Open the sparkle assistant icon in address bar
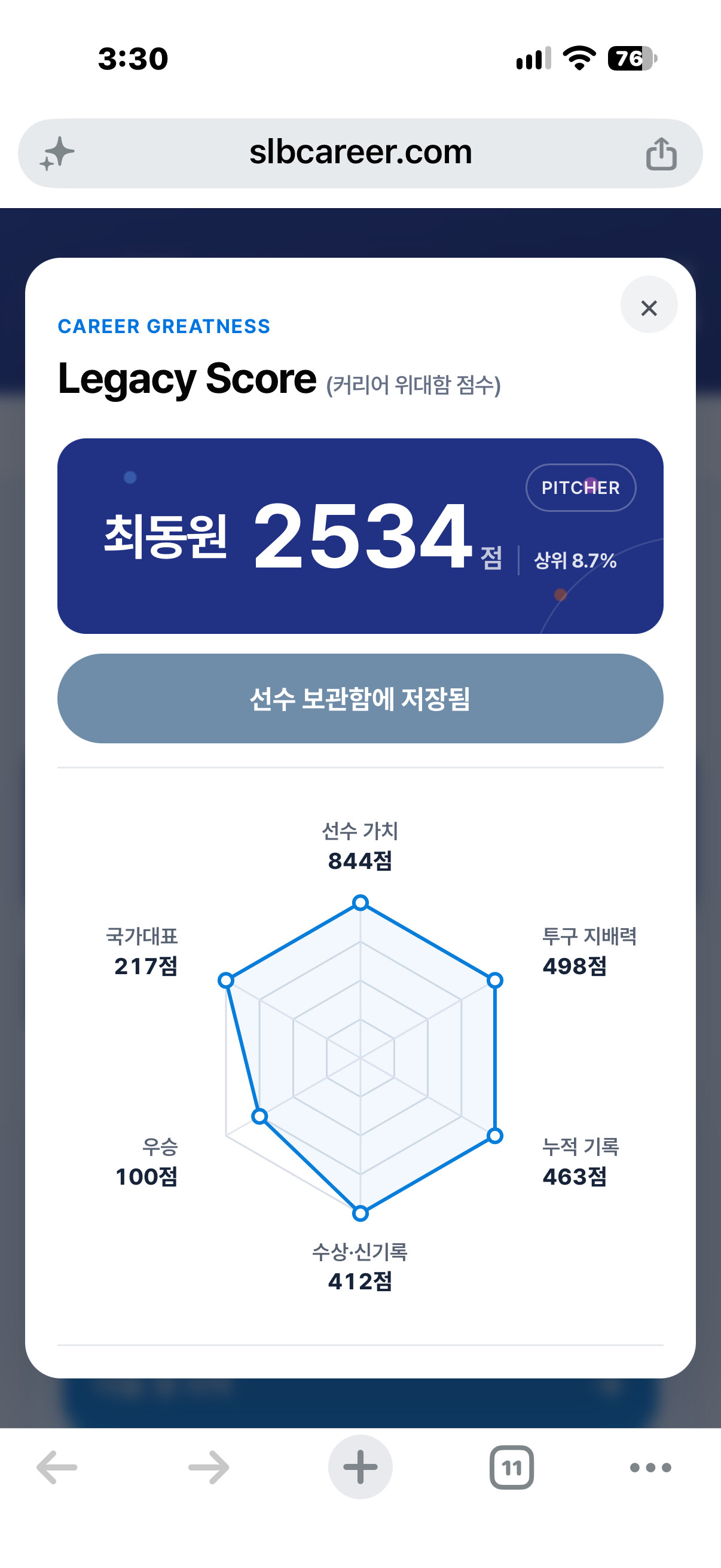This screenshot has height=1568, width=721. pyautogui.click(x=57, y=153)
